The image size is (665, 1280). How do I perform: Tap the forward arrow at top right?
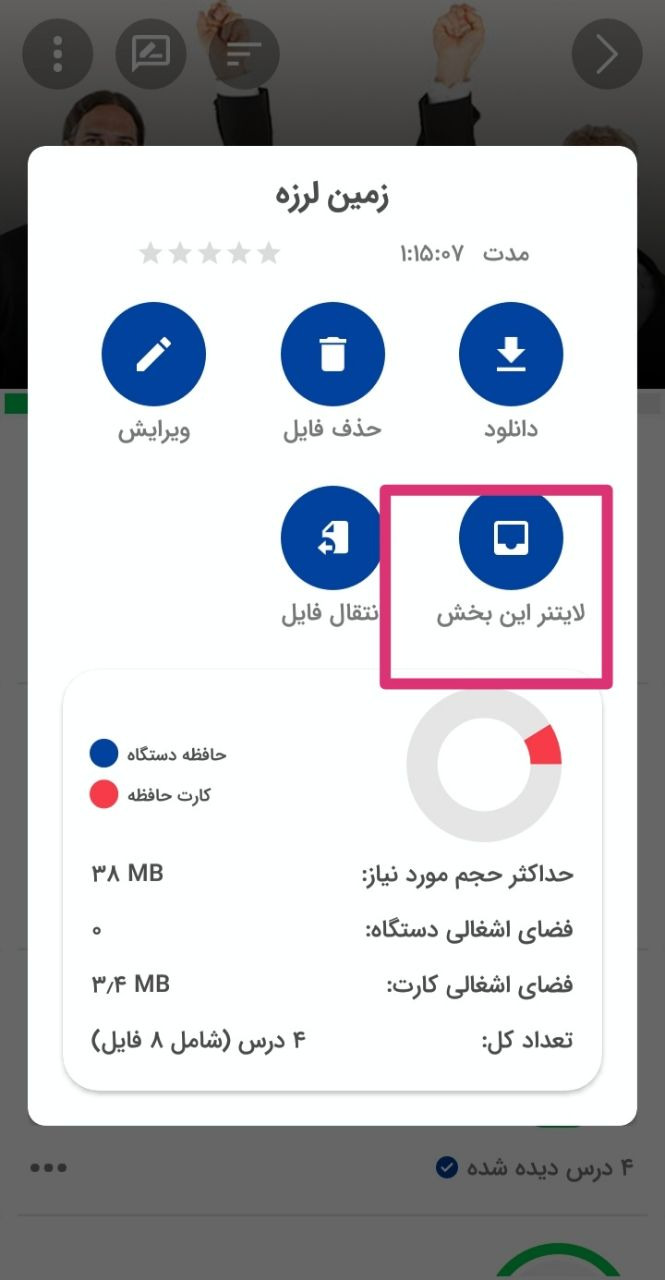[607, 54]
